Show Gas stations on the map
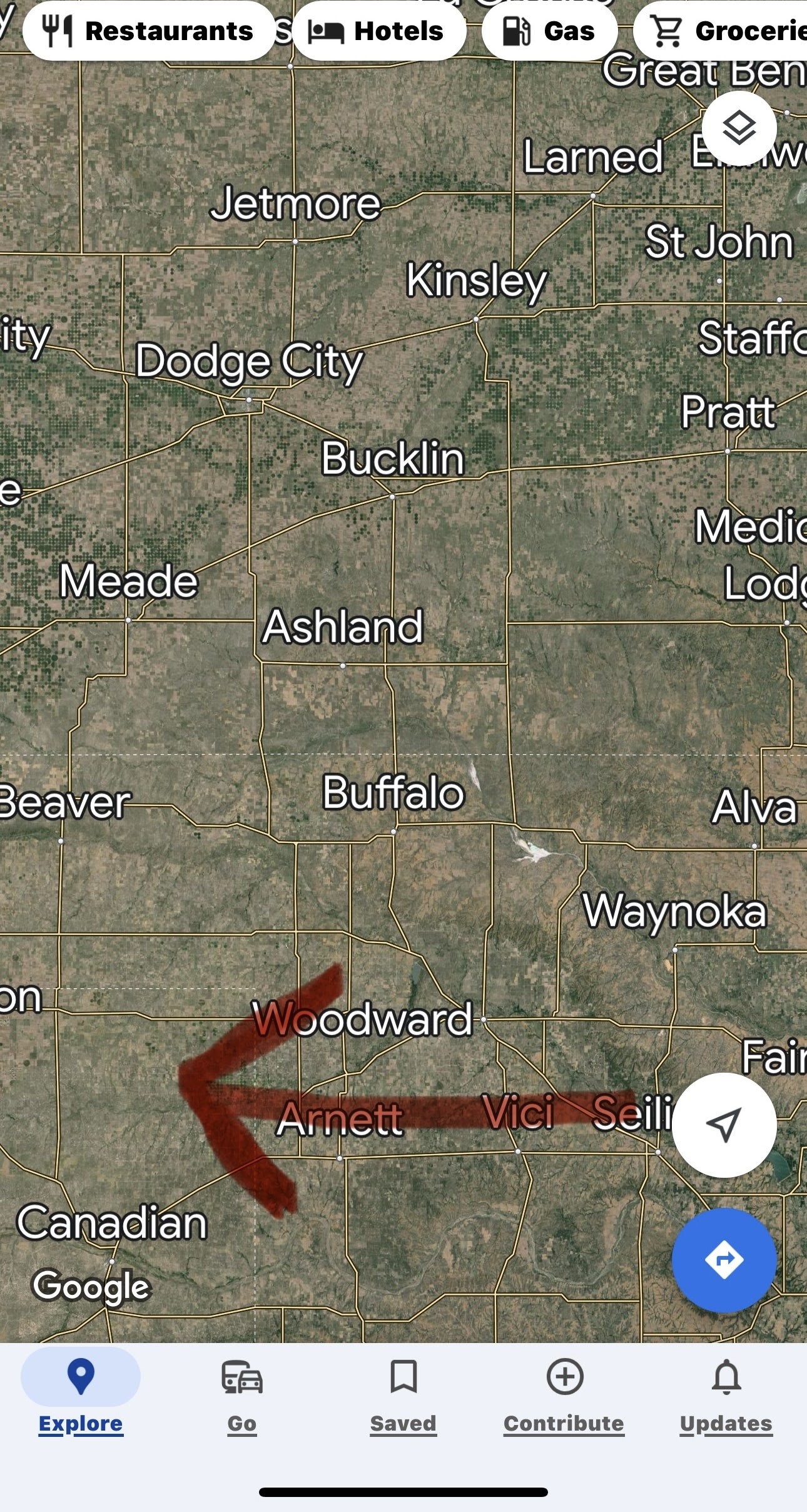Screen dimensions: 807x1512 tap(549, 31)
